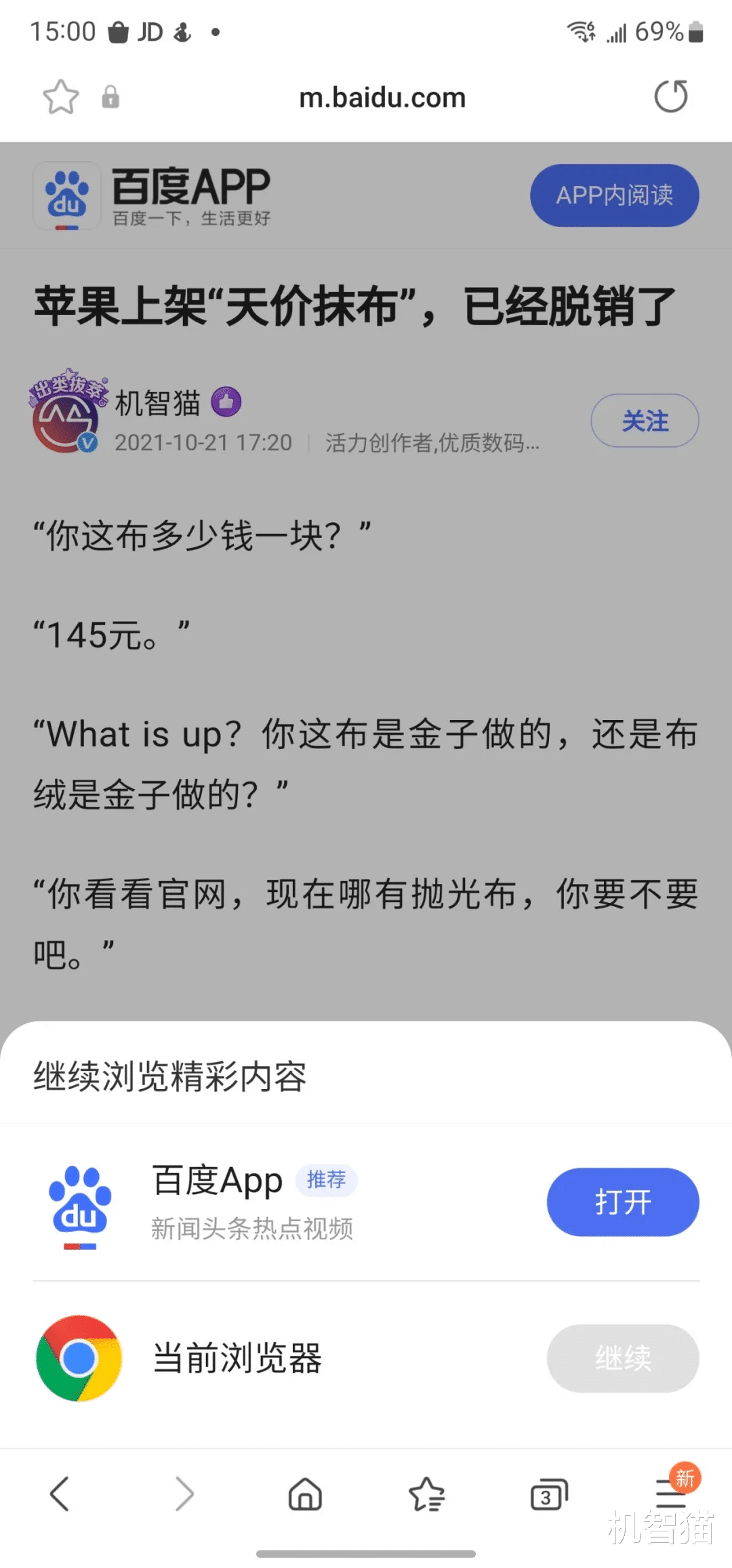Tap the lock icon beside the address bar
This screenshot has height=1568, width=732.
(x=110, y=97)
